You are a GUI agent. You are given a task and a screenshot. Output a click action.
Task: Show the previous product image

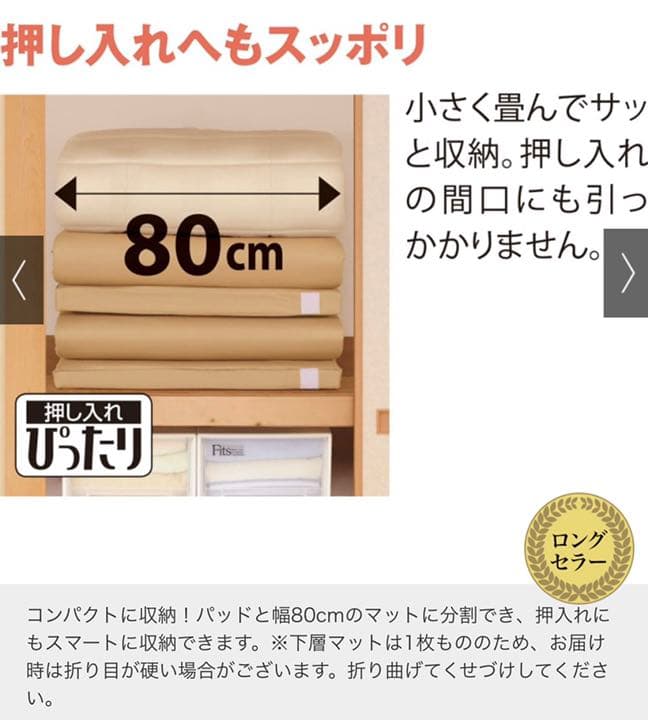click(20, 279)
